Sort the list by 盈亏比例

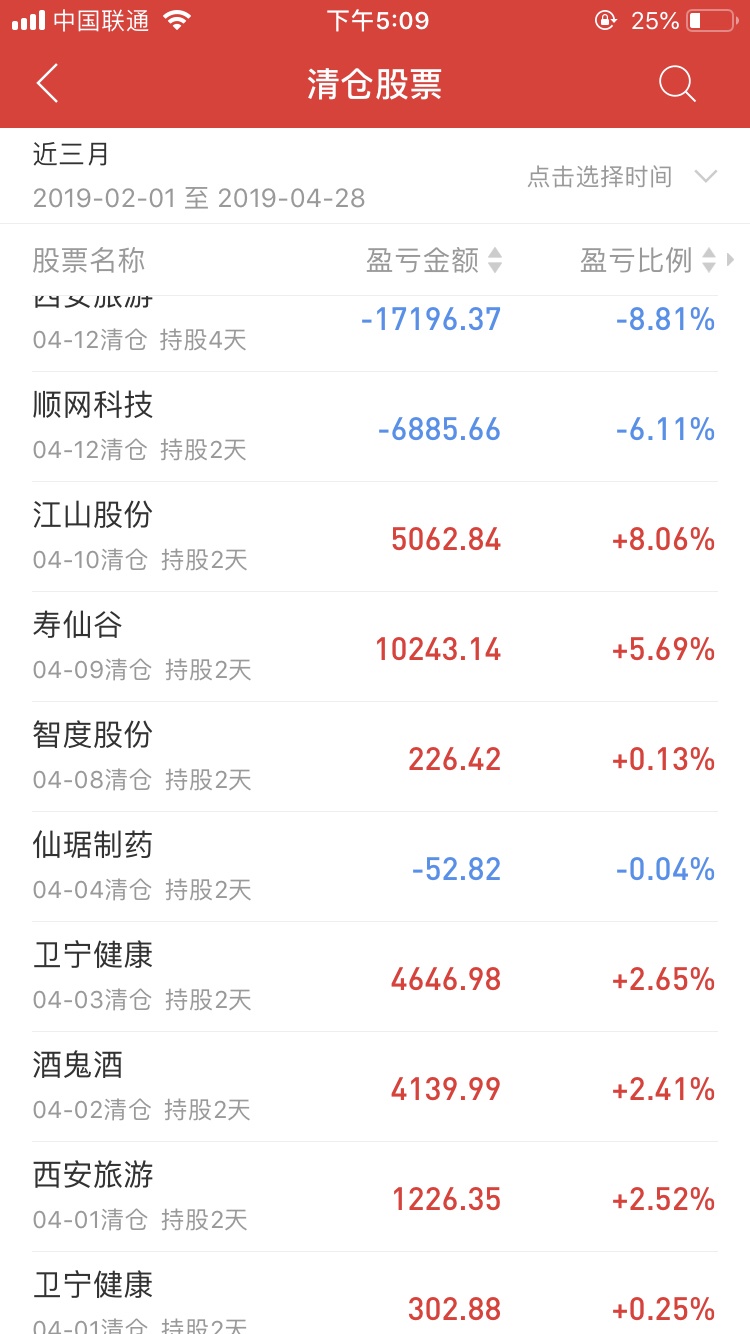[x=648, y=261]
